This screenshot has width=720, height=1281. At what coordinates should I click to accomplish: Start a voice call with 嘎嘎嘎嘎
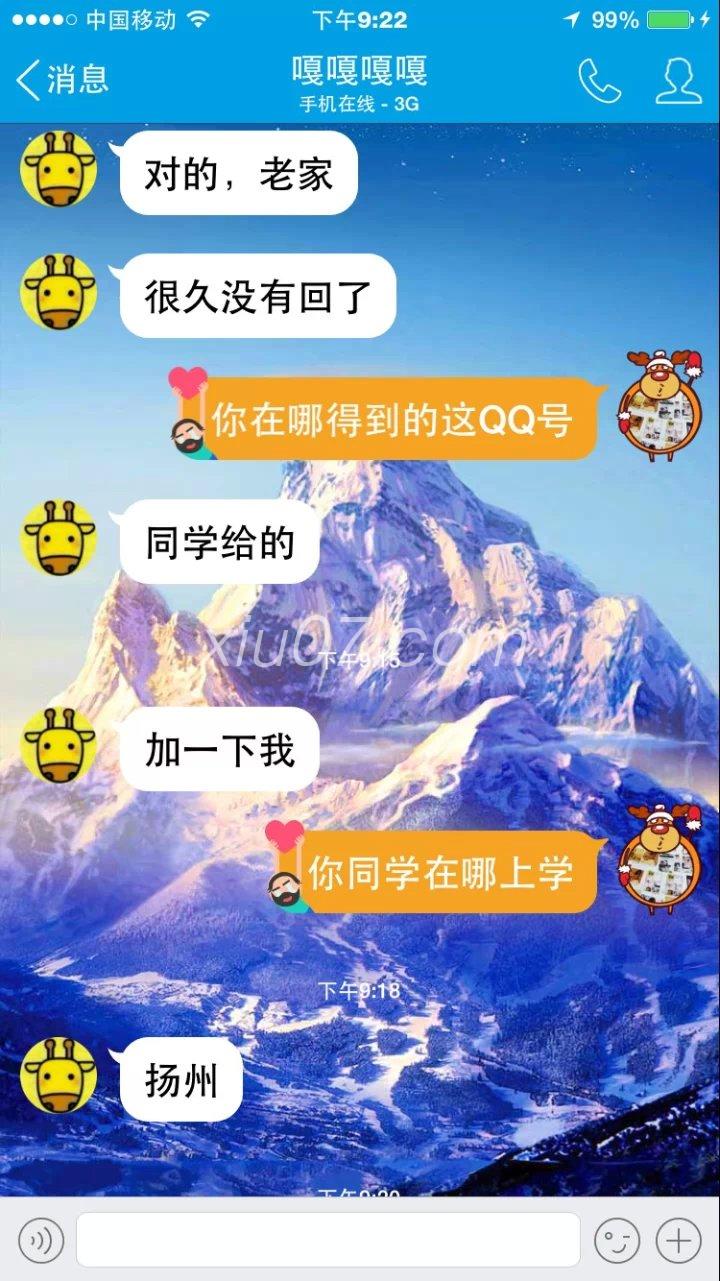click(599, 80)
